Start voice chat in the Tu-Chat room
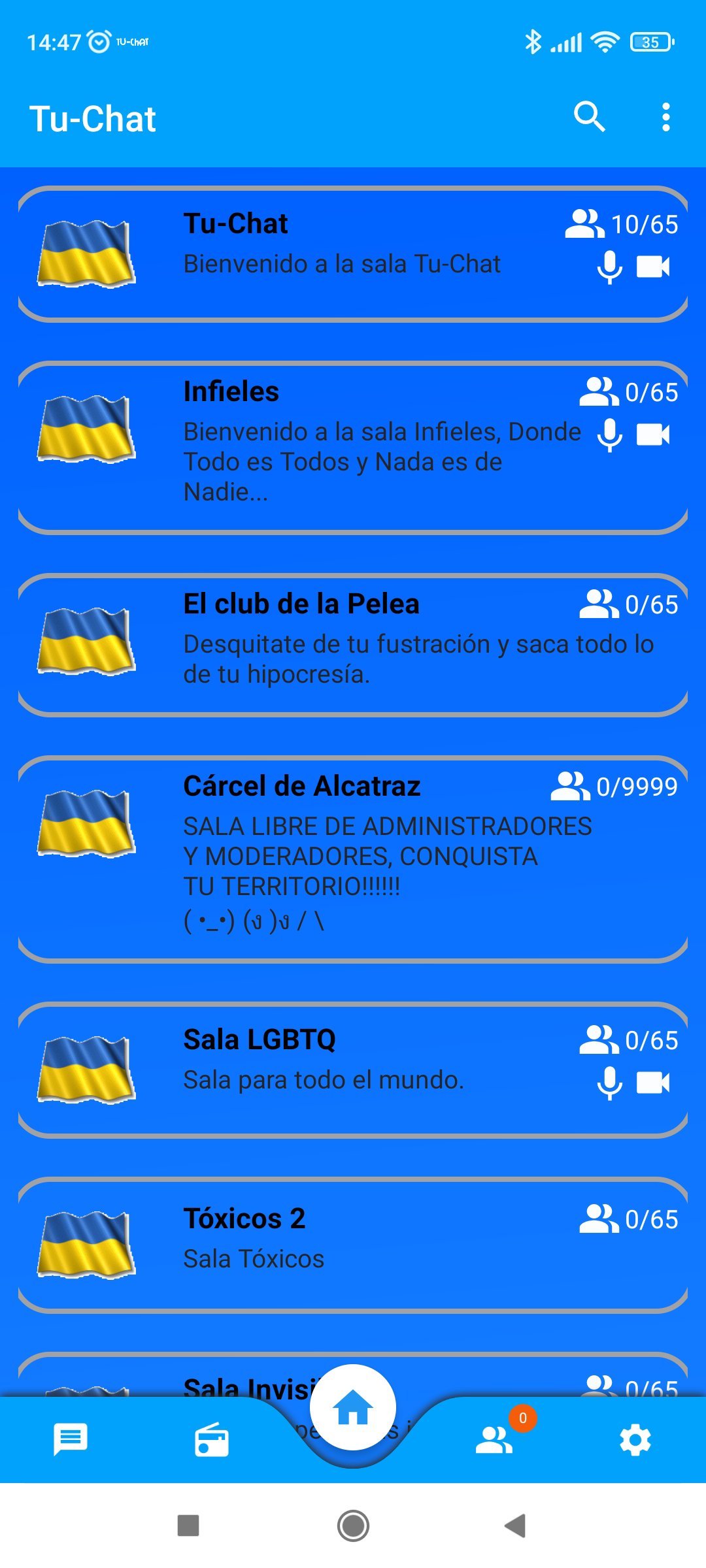The height and width of the screenshot is (1568, 706). (x=609, y=267)
